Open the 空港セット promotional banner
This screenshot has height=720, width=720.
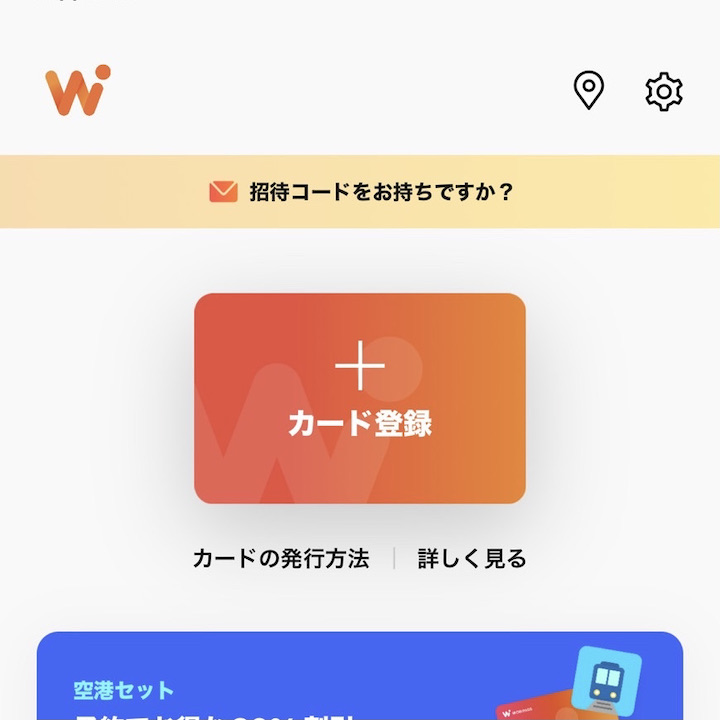360,680
